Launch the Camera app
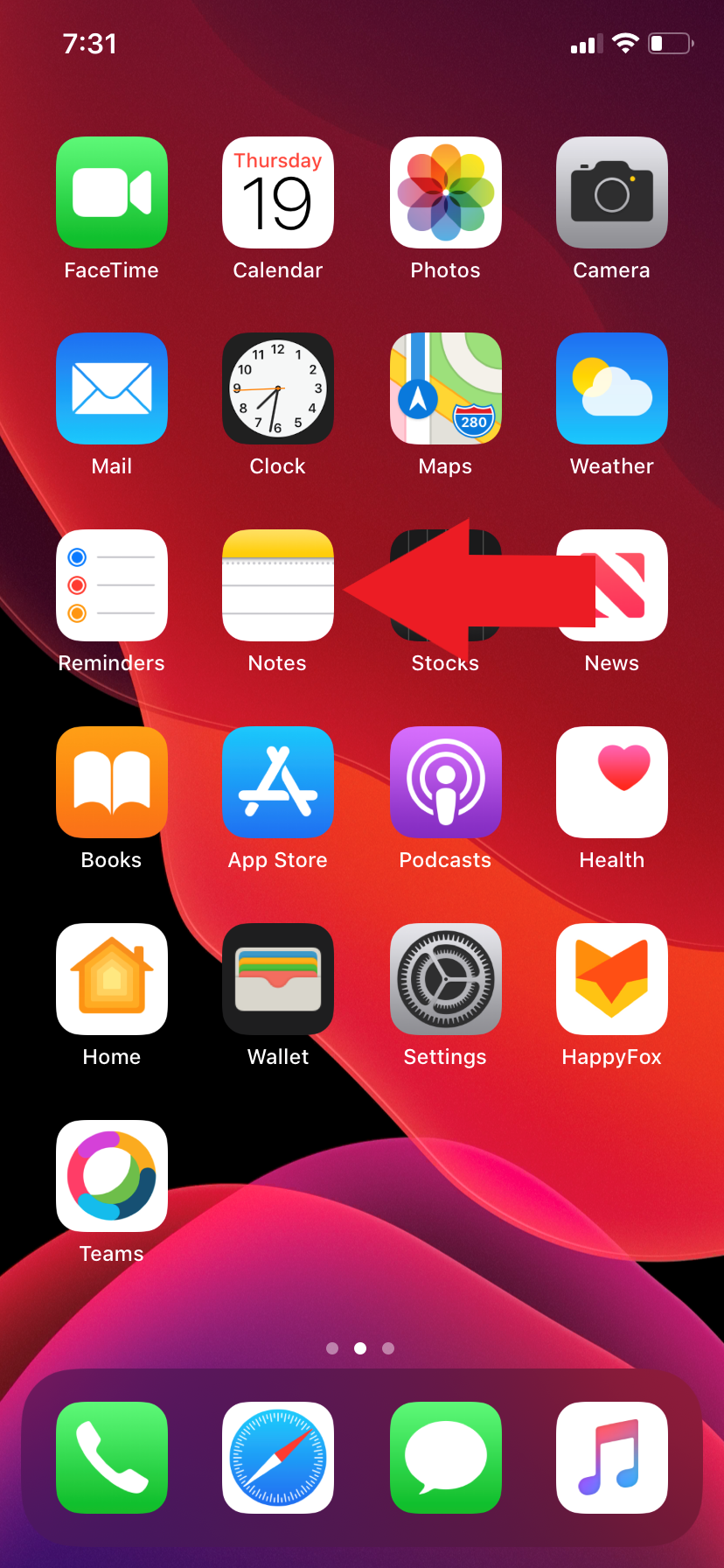The width and height of the screenshot is (724, 1568). [x=612, y=192]
